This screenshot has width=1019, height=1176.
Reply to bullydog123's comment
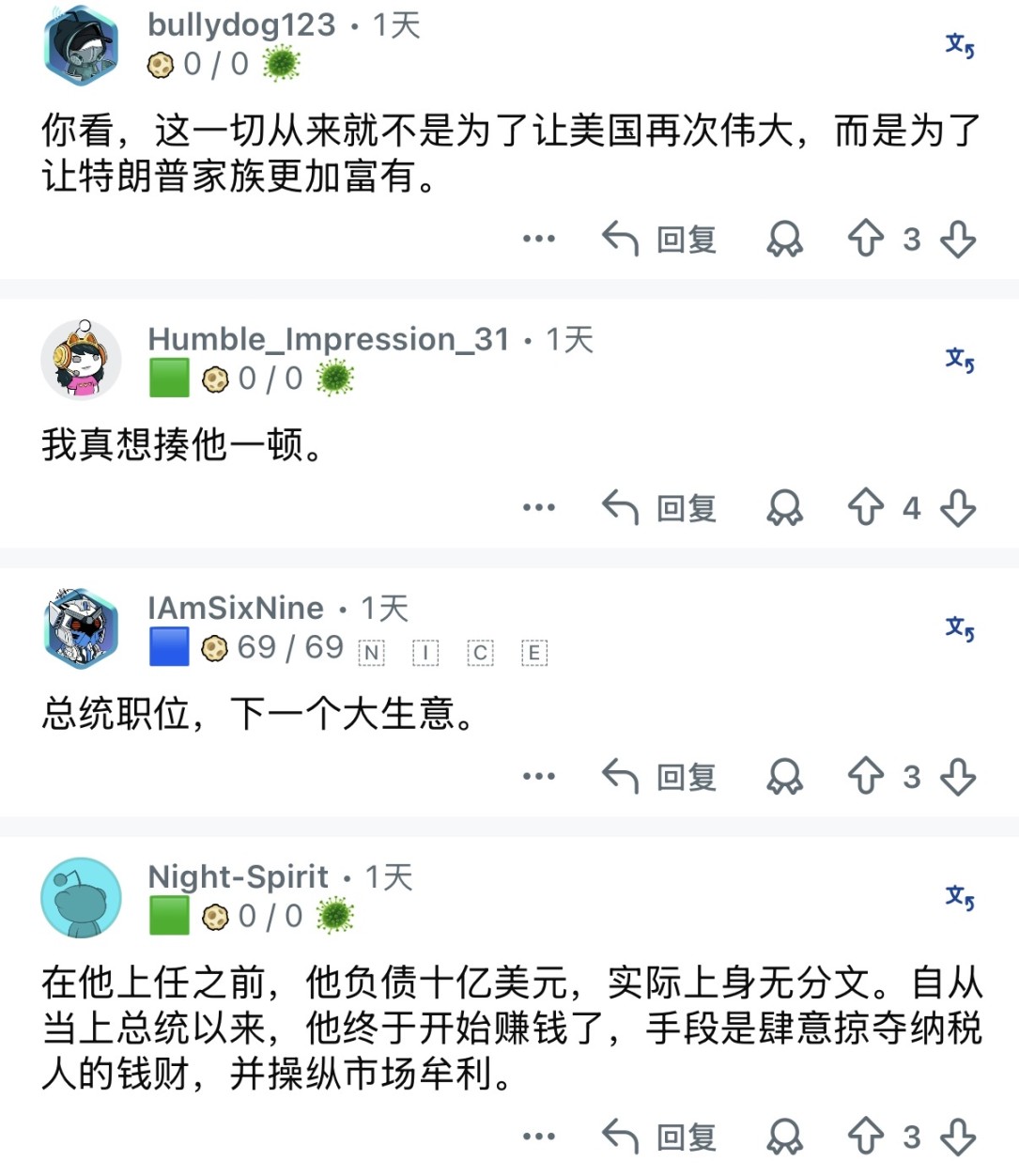[x=660, y=240]
